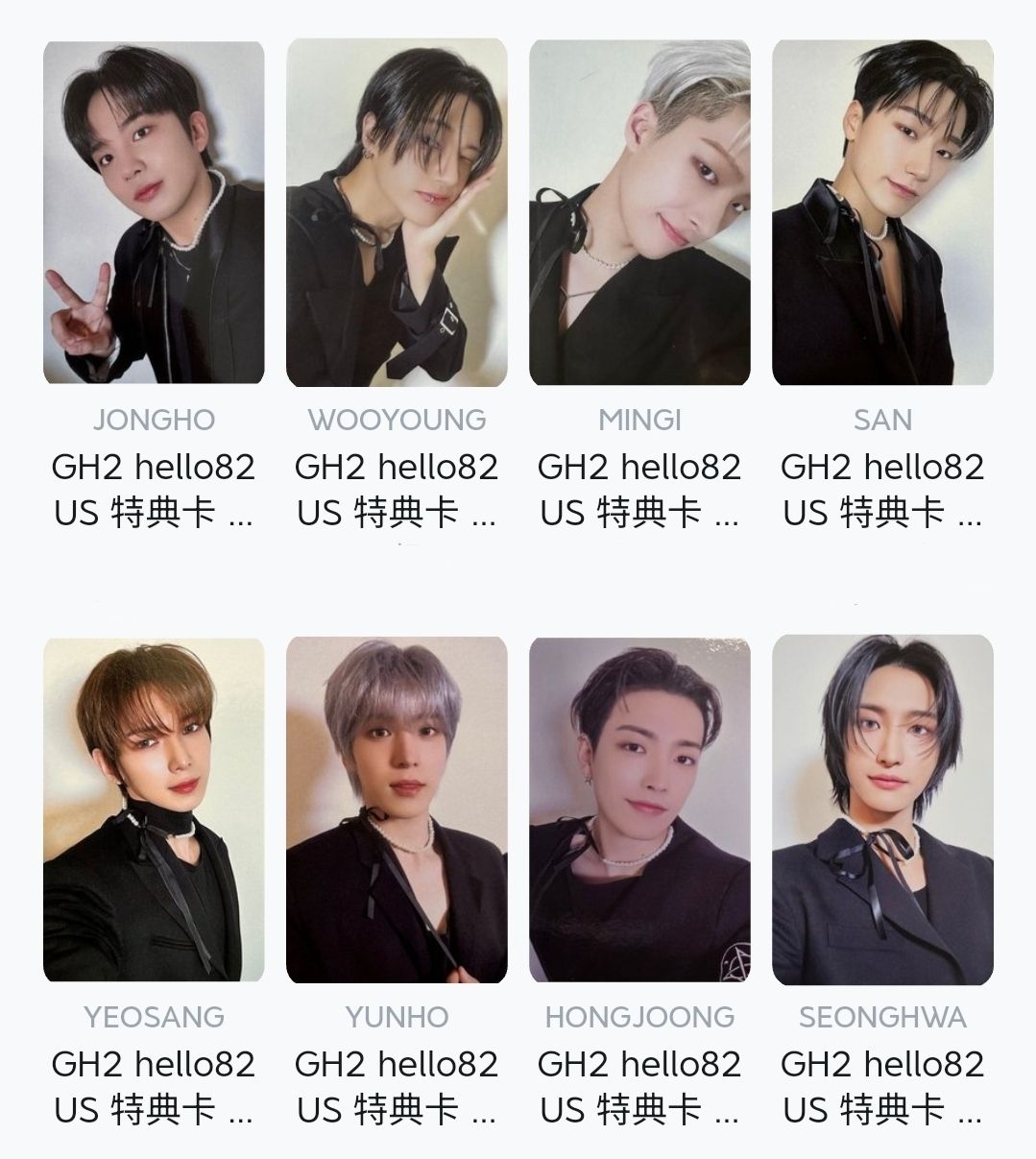This screenshot has height=1159, width=1036.
Task: Choose the YUNHO GH2 hello82 card
Action: [x=397, y=809]
